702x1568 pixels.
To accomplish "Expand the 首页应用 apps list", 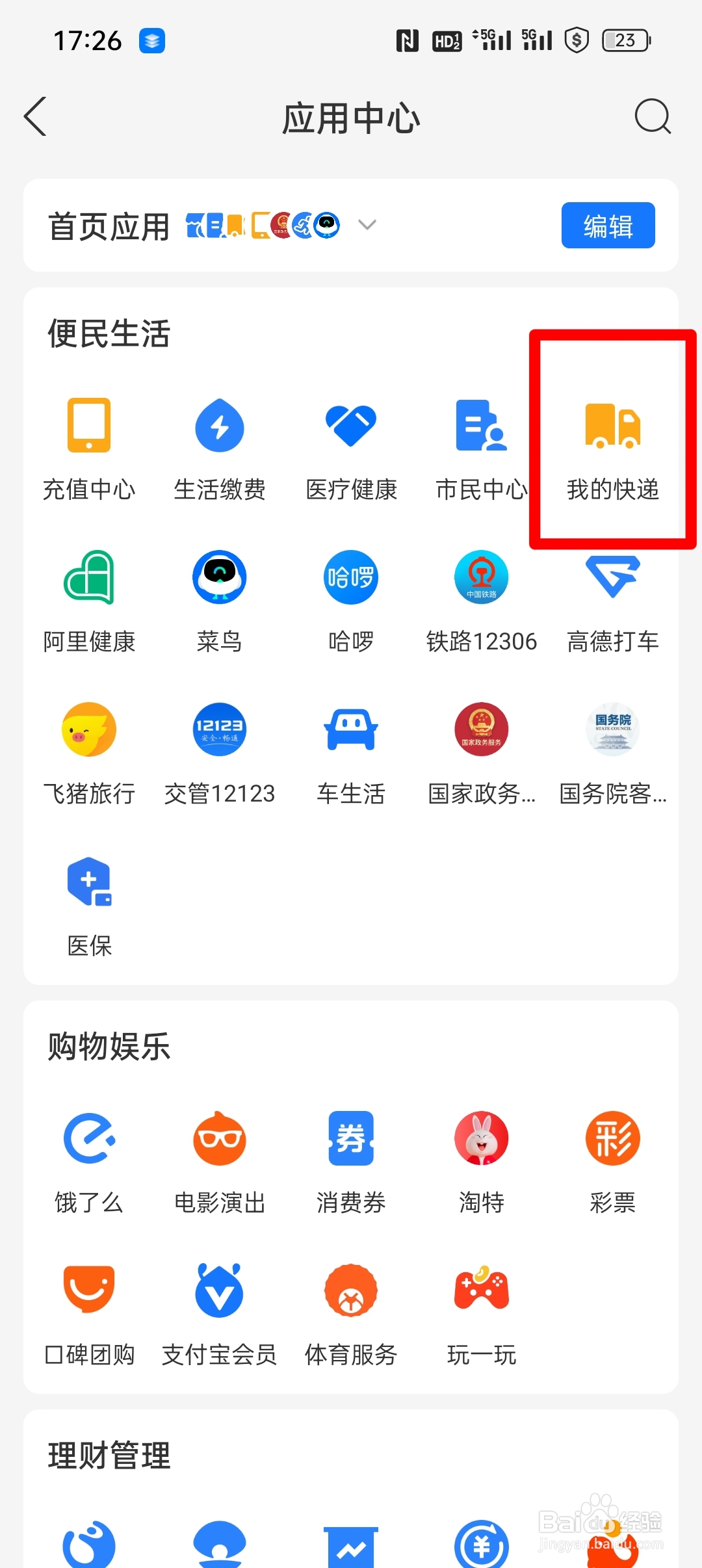I will 367,225.
